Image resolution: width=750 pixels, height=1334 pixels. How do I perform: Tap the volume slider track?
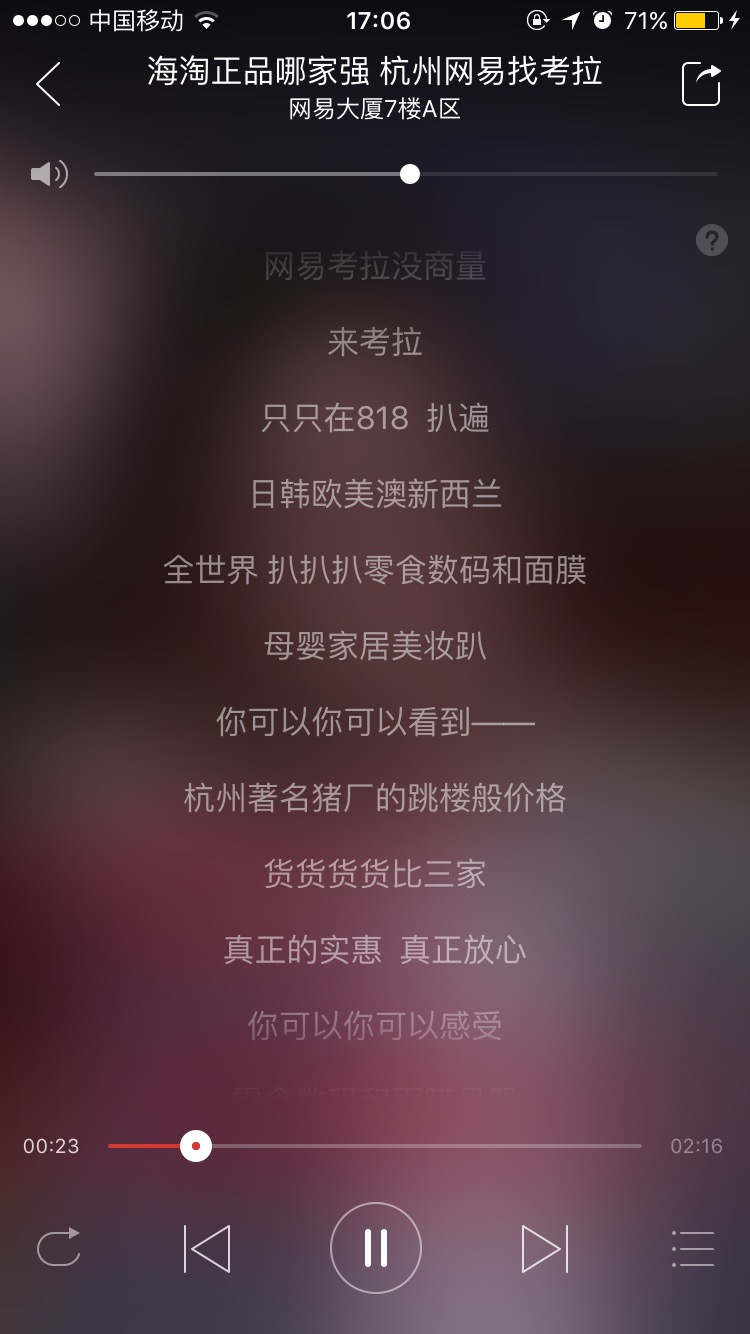pyautogui.click(x=560, y=174)
